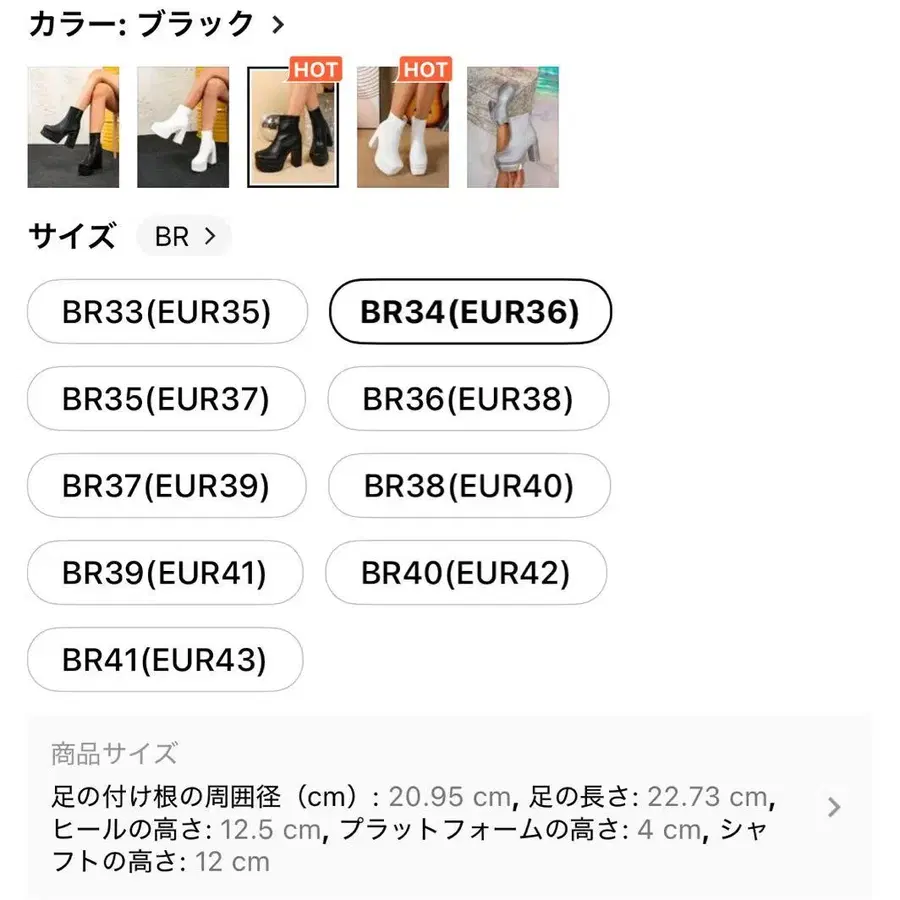Select size BR40(EUR42)

click(466, 573)
